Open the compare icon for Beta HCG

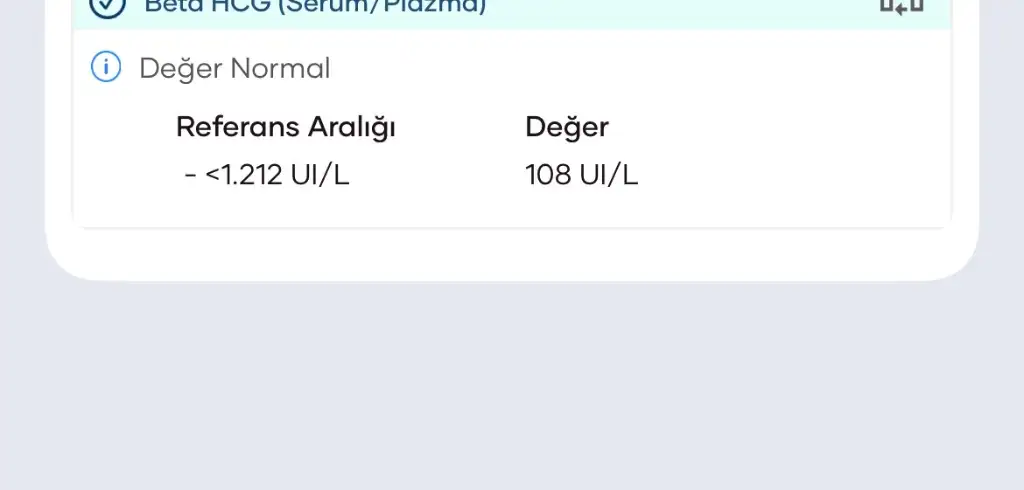coord(900,6)
